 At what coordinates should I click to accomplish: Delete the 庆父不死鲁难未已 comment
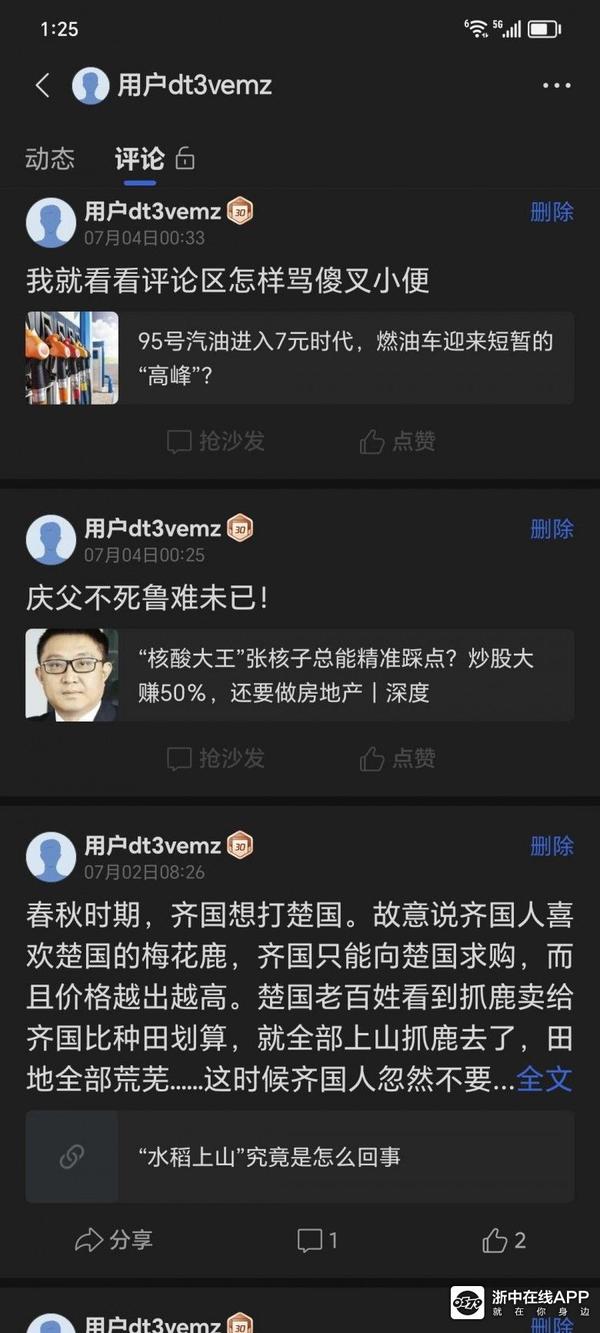pos(551,529)
